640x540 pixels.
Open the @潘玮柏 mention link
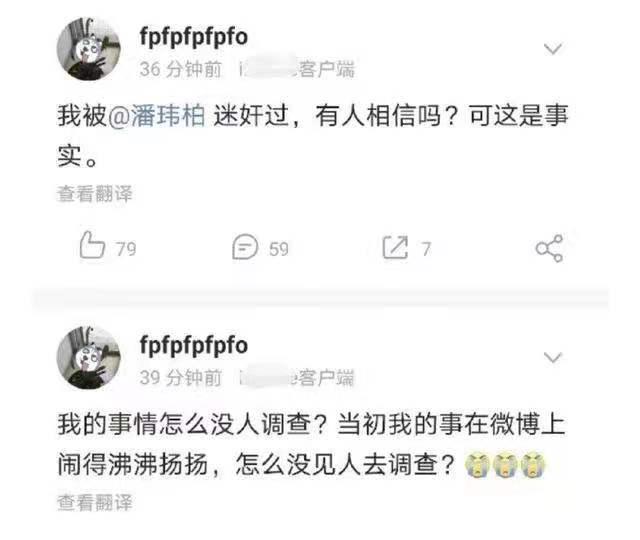tap(156, 116)
